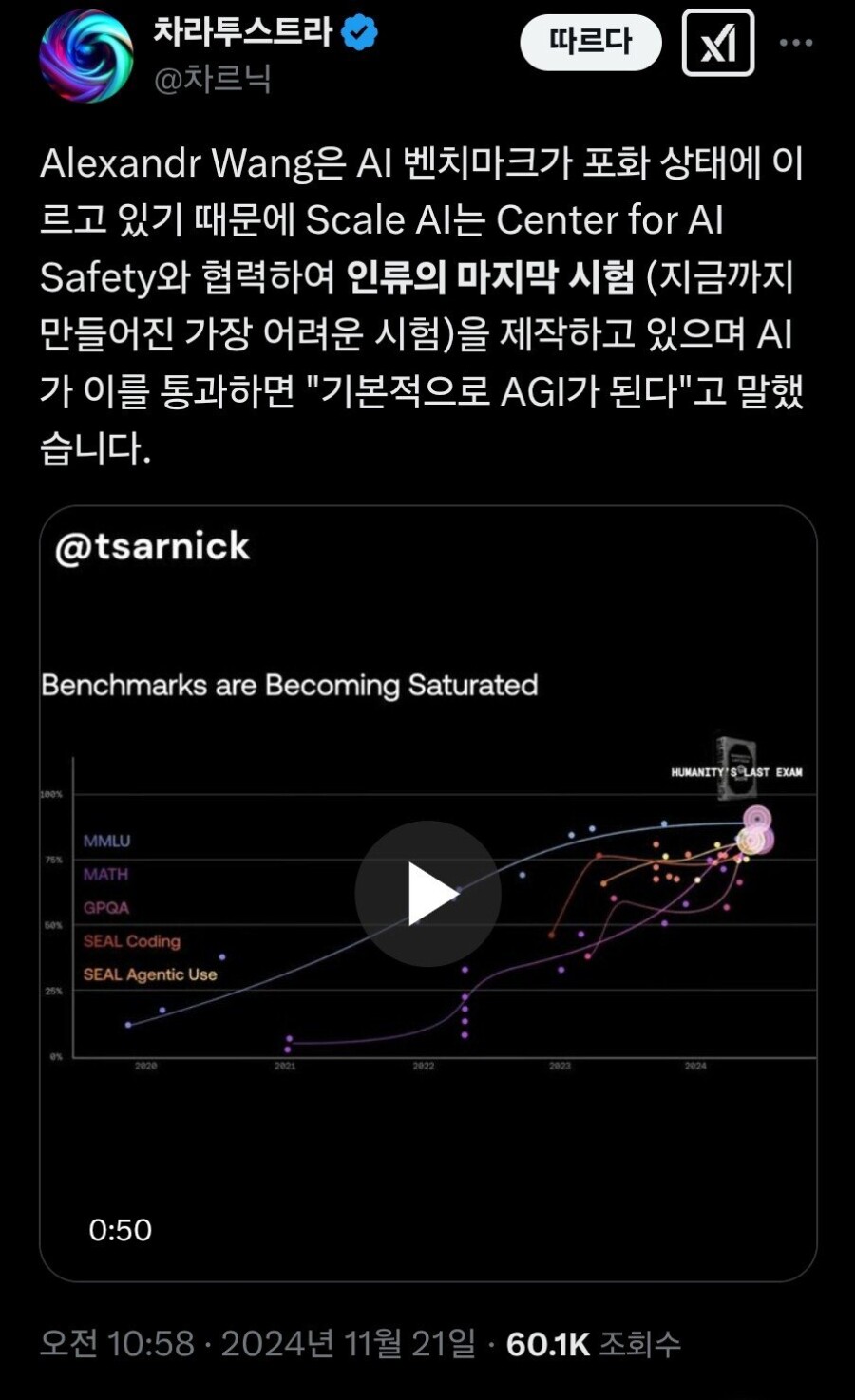View the 60.1K 조회수 view count
This screenshot has height=1400, width=855.
coord(593,1343)
